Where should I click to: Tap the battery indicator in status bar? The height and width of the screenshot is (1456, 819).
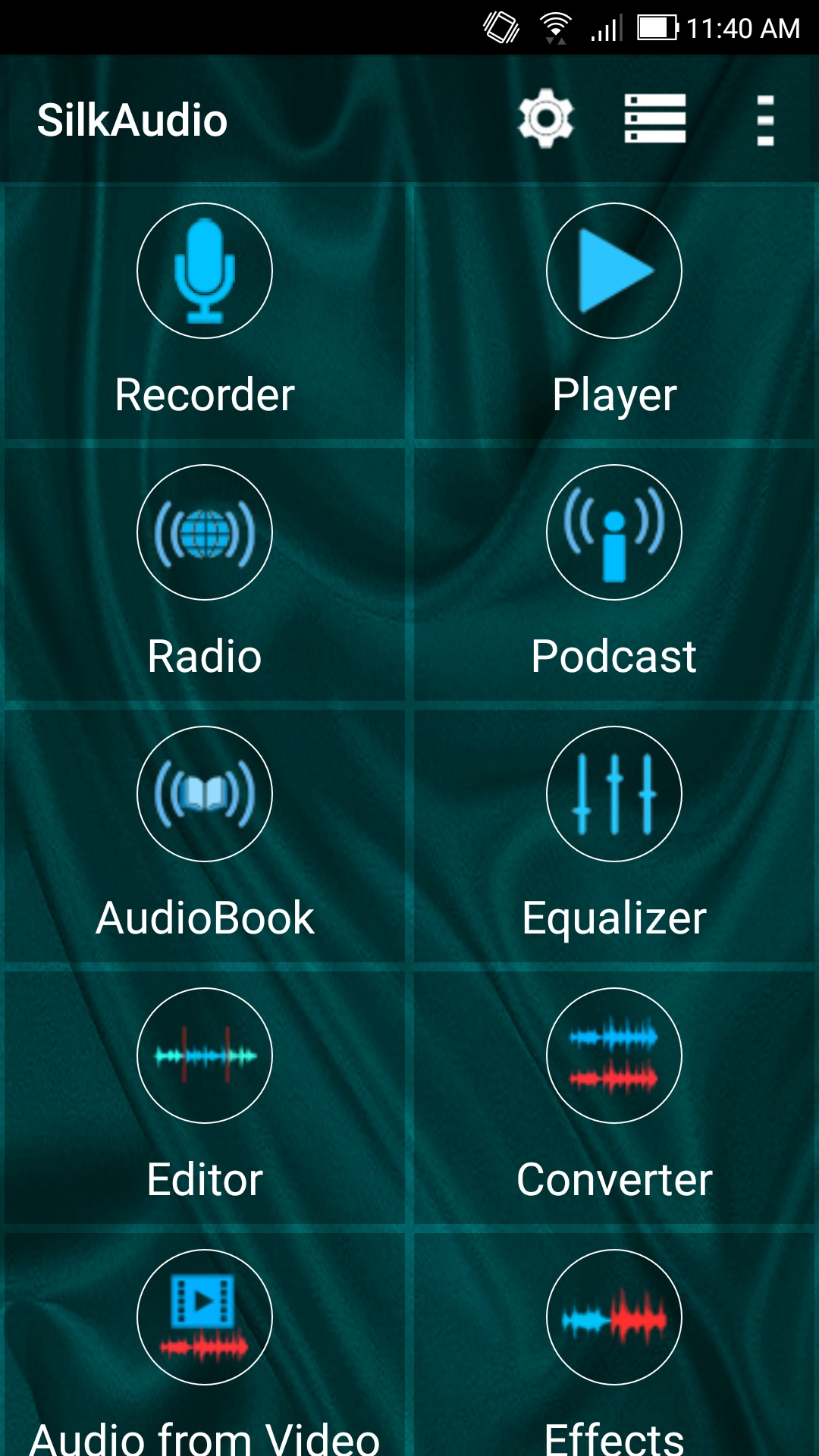point(655,27)
